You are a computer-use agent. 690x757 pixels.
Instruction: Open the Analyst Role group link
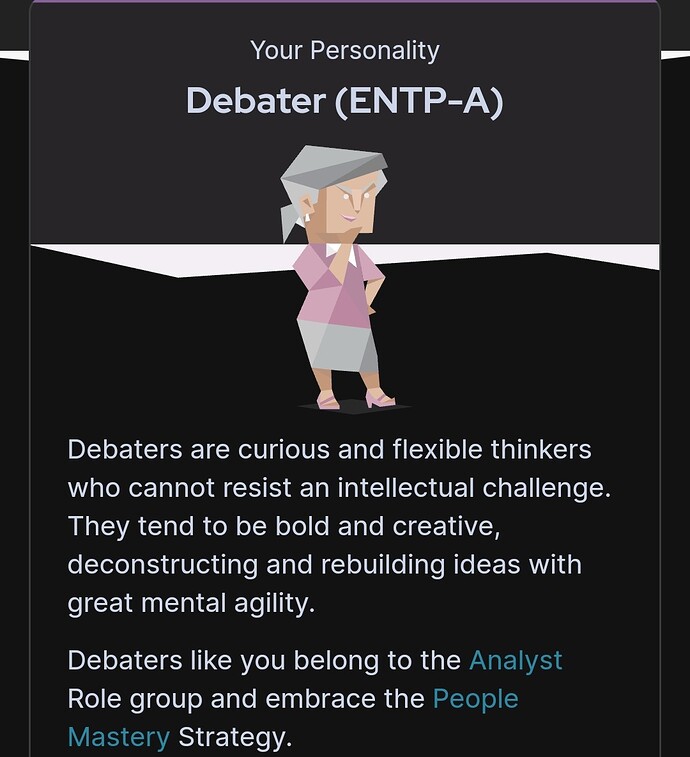pyautogui.click(x=515, y=661)
